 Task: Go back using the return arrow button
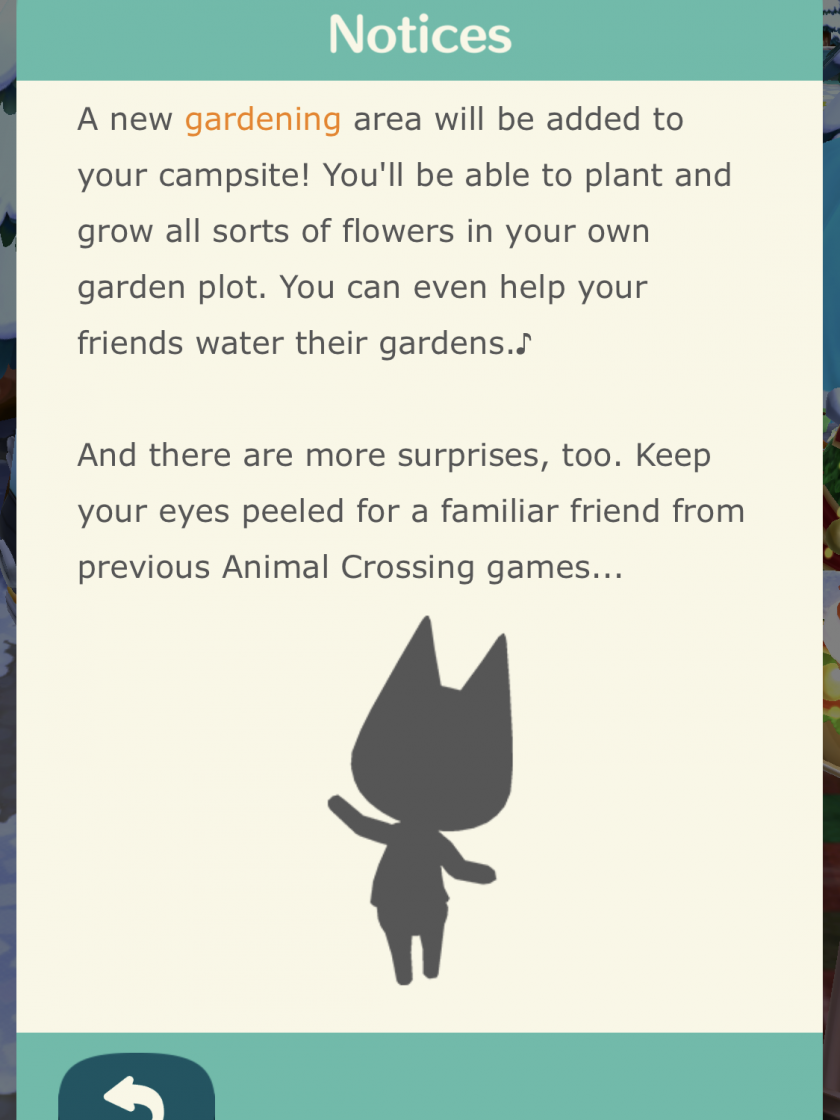tap(136, 1092)
